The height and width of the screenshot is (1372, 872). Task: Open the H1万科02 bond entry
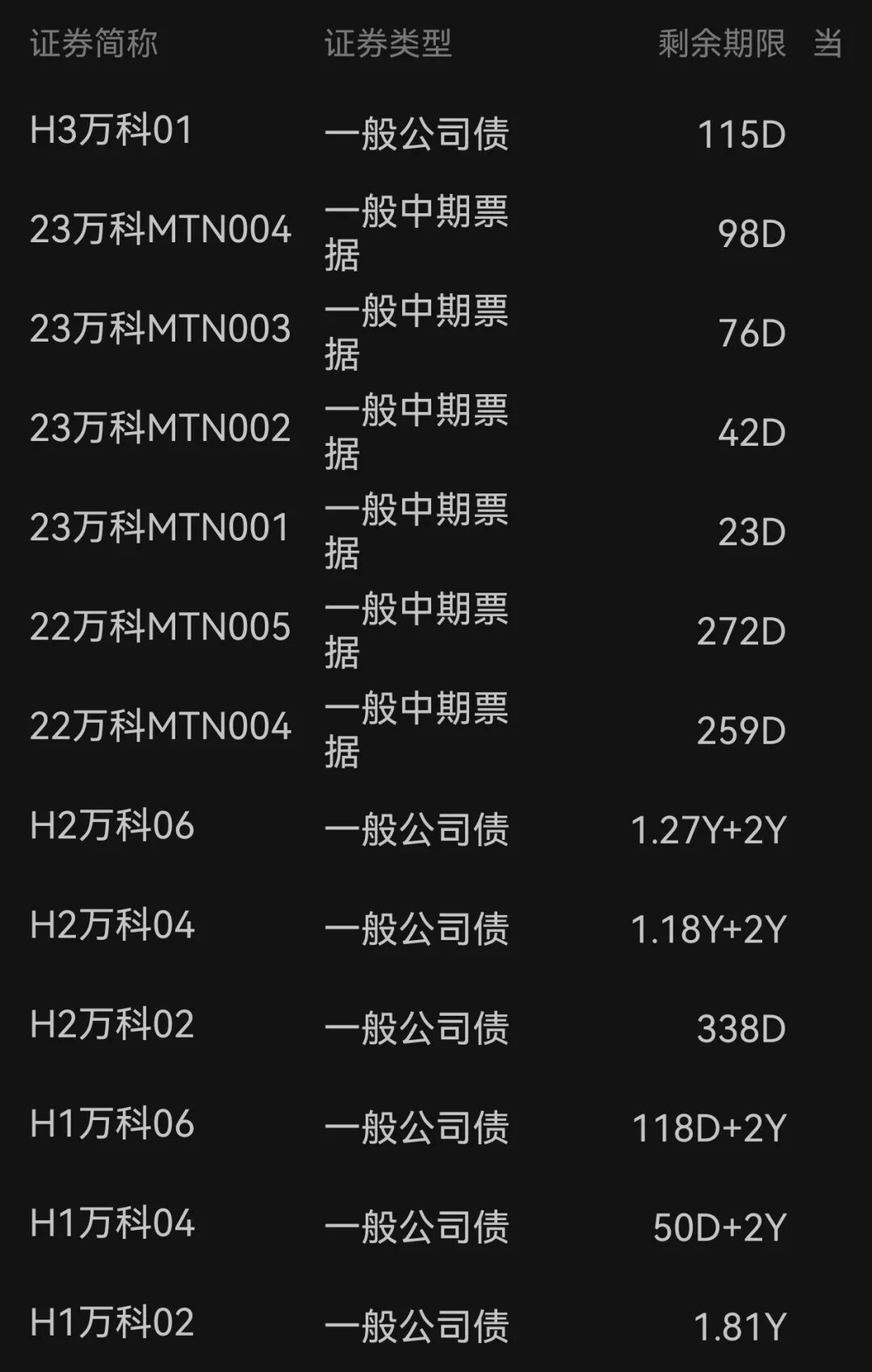coord(111,1324)
